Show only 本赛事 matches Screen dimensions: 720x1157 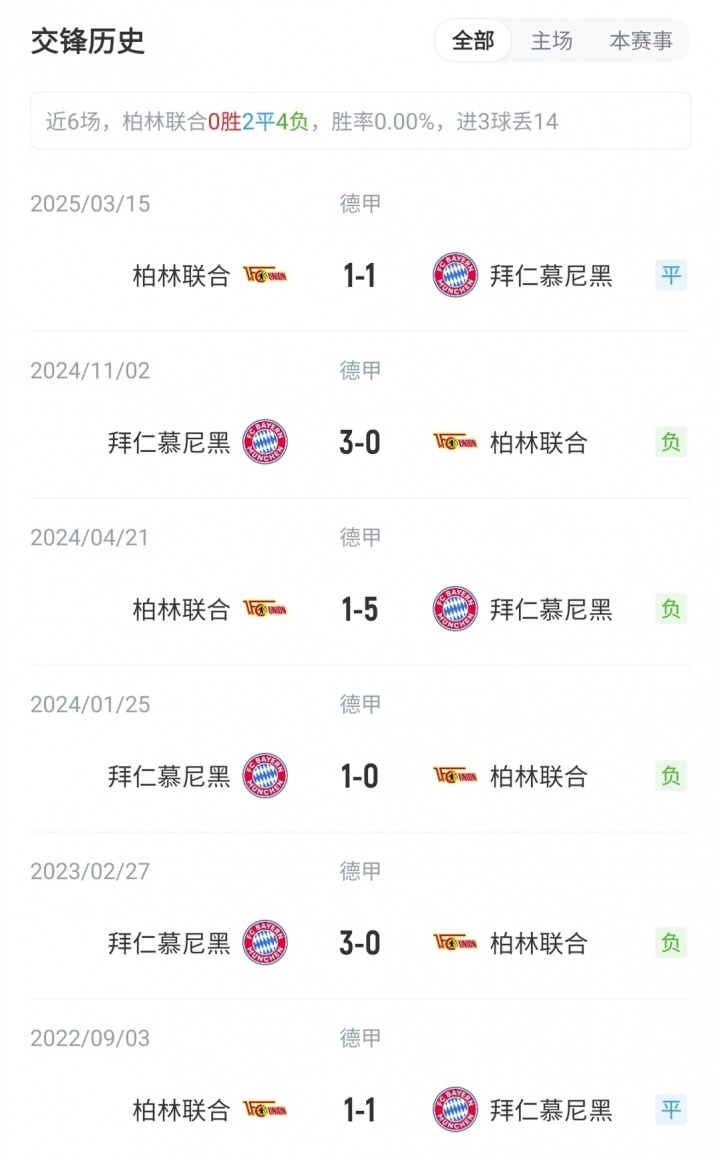[641, 42]
